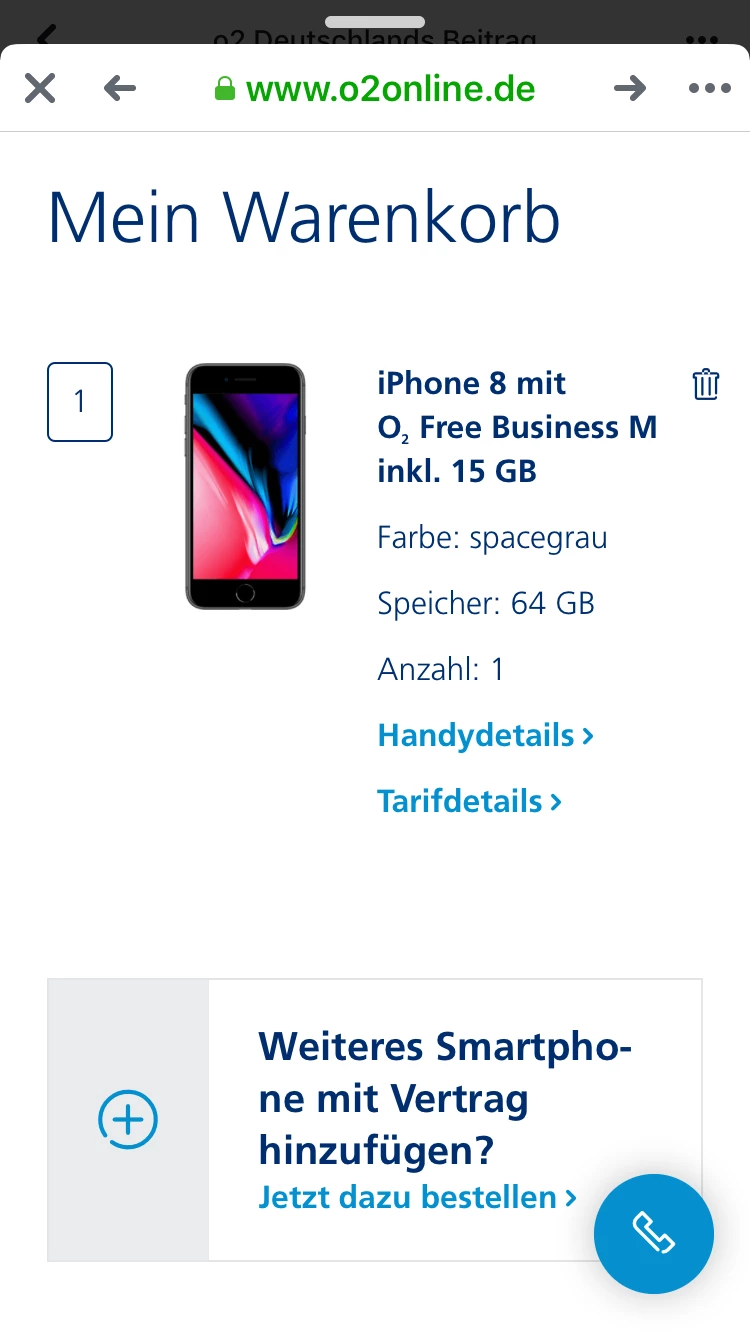Delete the iPhone 8 from the cart
Viewport: 750px width, 1334px height.
pos(706,385)
